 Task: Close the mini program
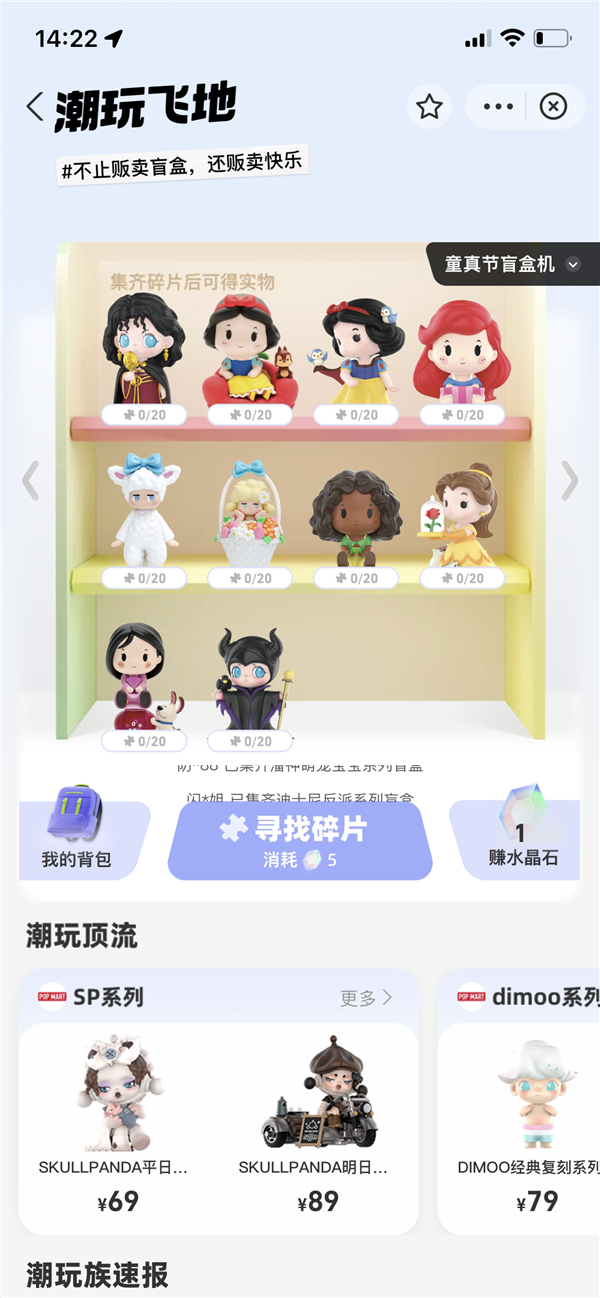553,107
